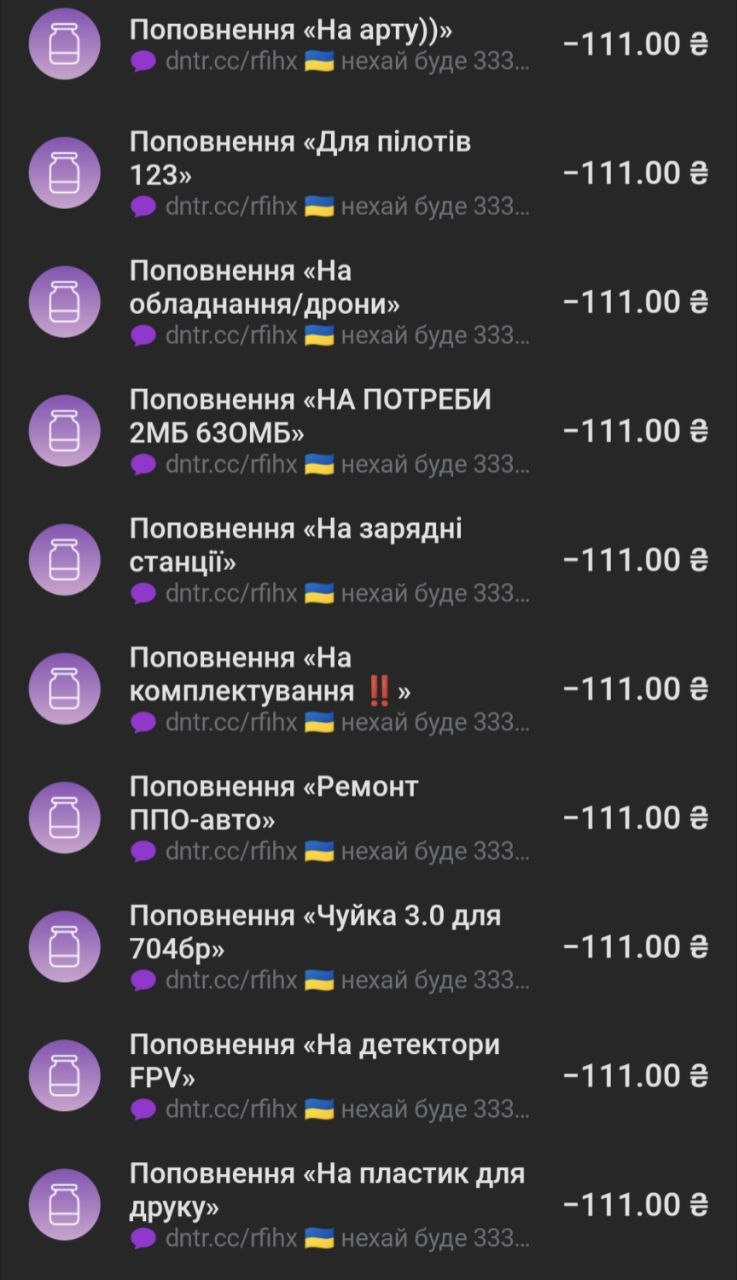The image size is (737, 1280).
Task: View the «На пластик для друку» top-up
Action: click(x=330, y=1205)
